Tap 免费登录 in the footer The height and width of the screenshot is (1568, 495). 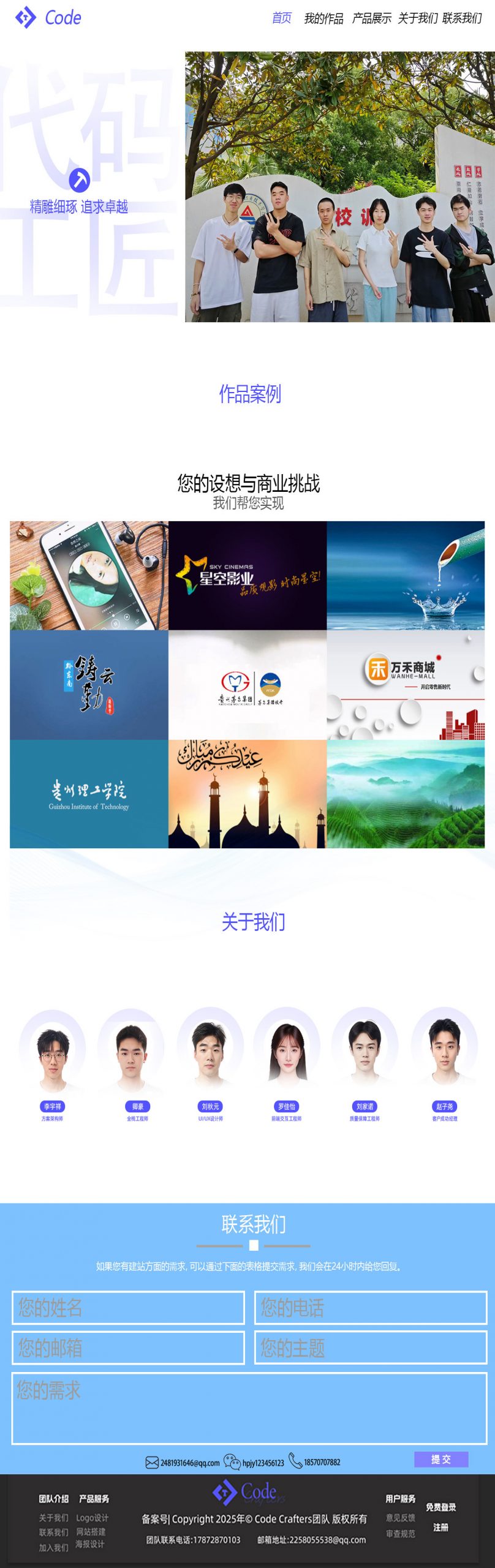tap(440, 1507)
